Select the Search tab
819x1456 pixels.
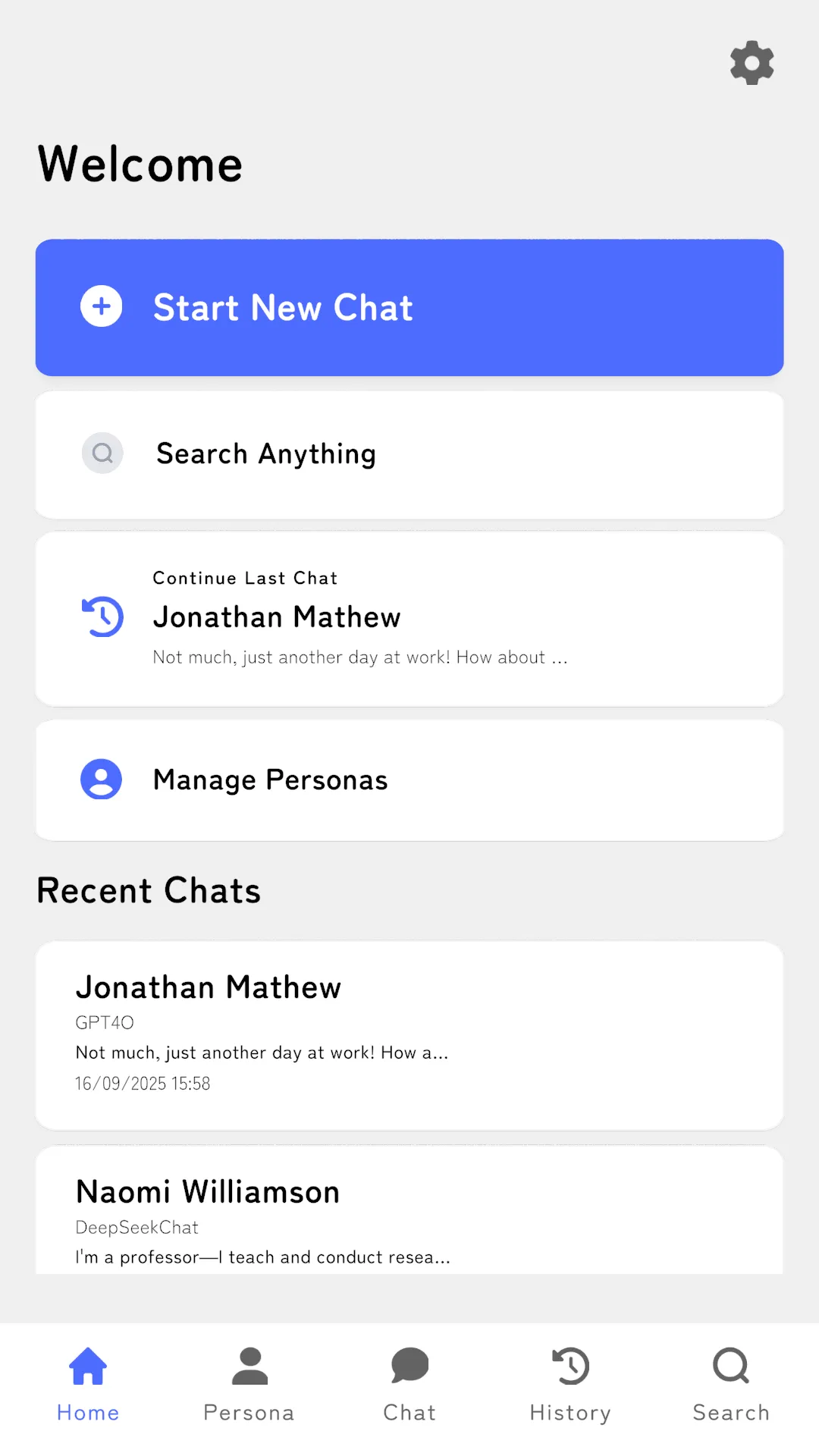click(x=731, y=1385)
